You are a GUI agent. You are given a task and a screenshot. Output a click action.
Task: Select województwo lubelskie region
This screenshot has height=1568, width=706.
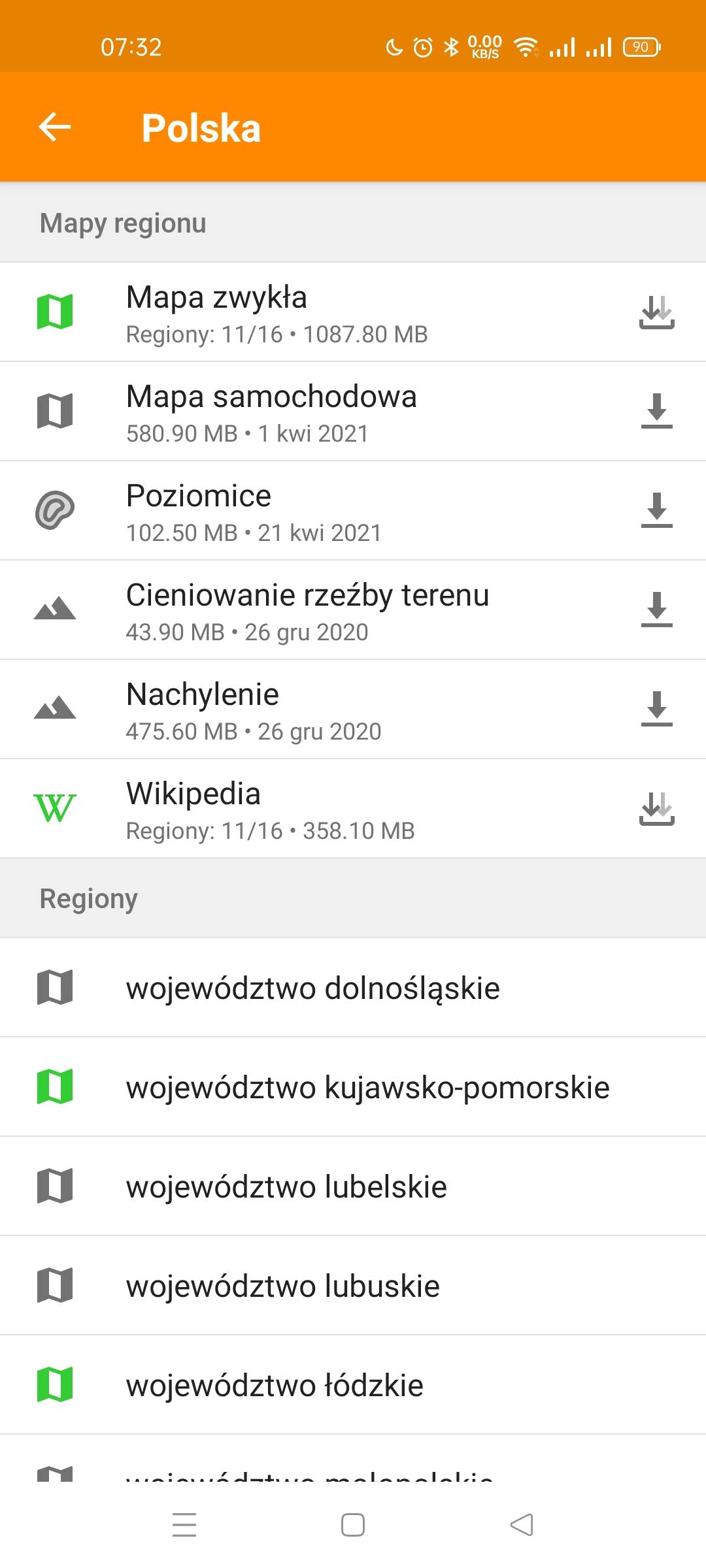[x=353, y=1186]
